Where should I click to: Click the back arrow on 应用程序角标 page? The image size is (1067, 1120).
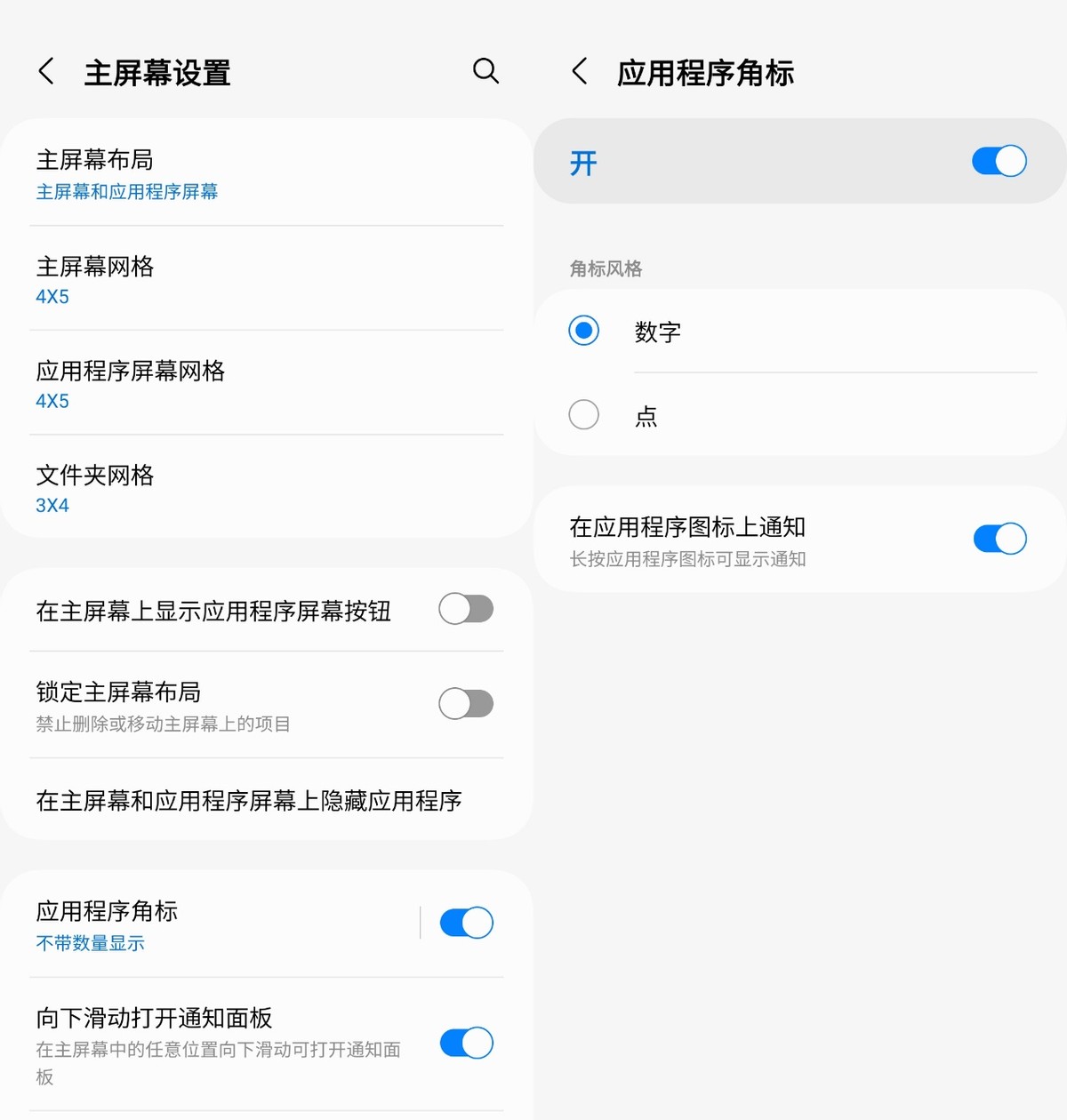(x=579, y=72)
